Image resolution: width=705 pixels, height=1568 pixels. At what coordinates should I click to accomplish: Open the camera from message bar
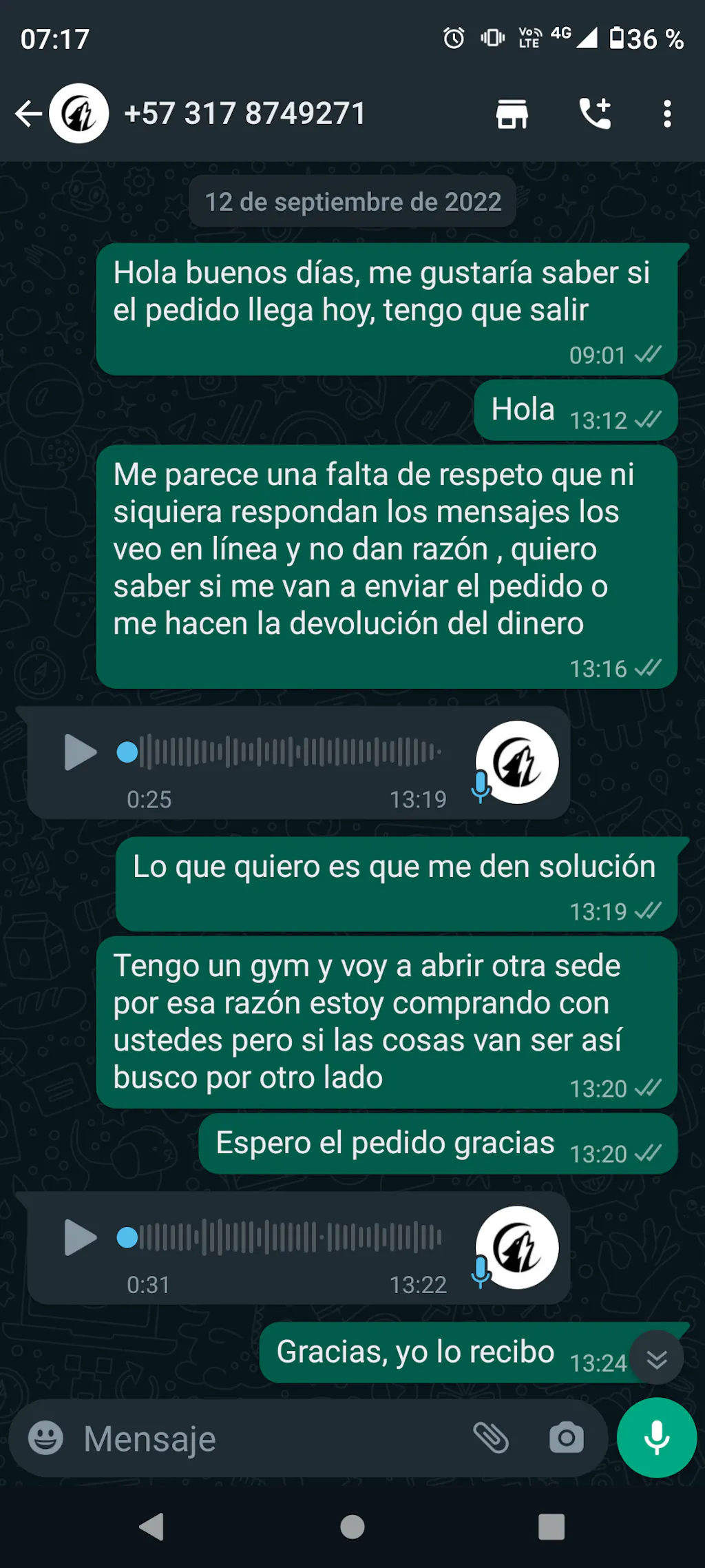click(566, 1438)
